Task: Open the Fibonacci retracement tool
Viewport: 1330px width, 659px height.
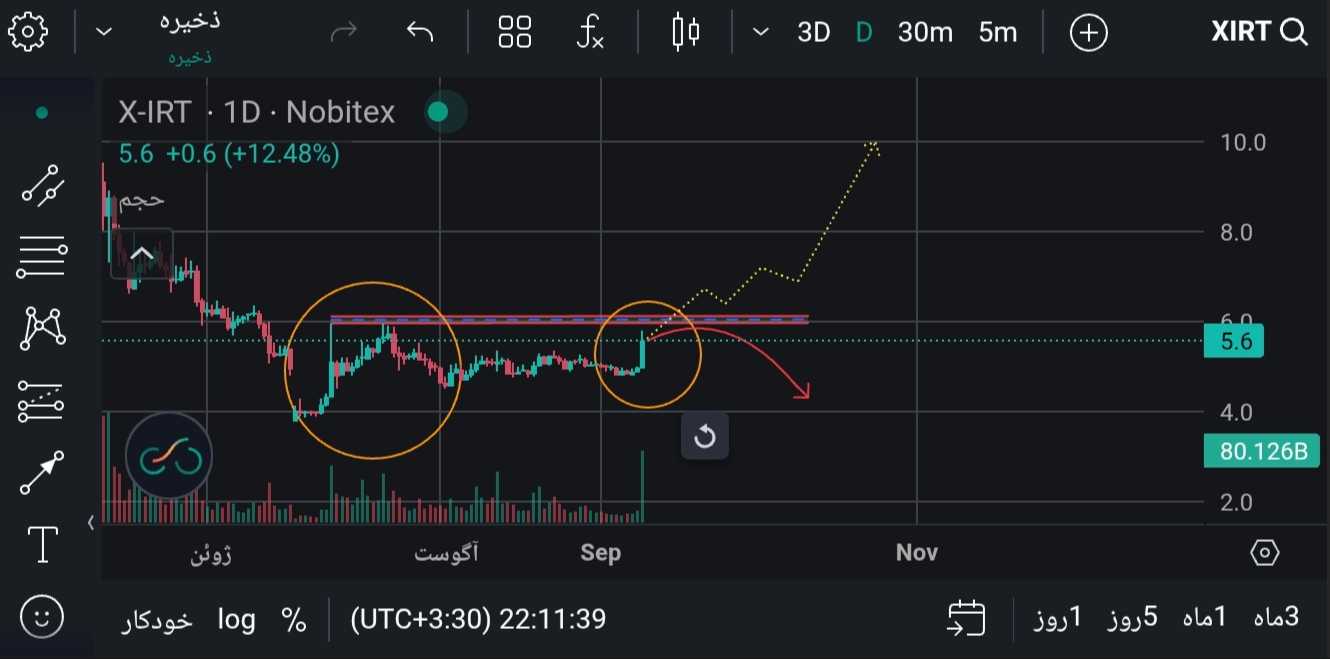Action: [42, 257]
